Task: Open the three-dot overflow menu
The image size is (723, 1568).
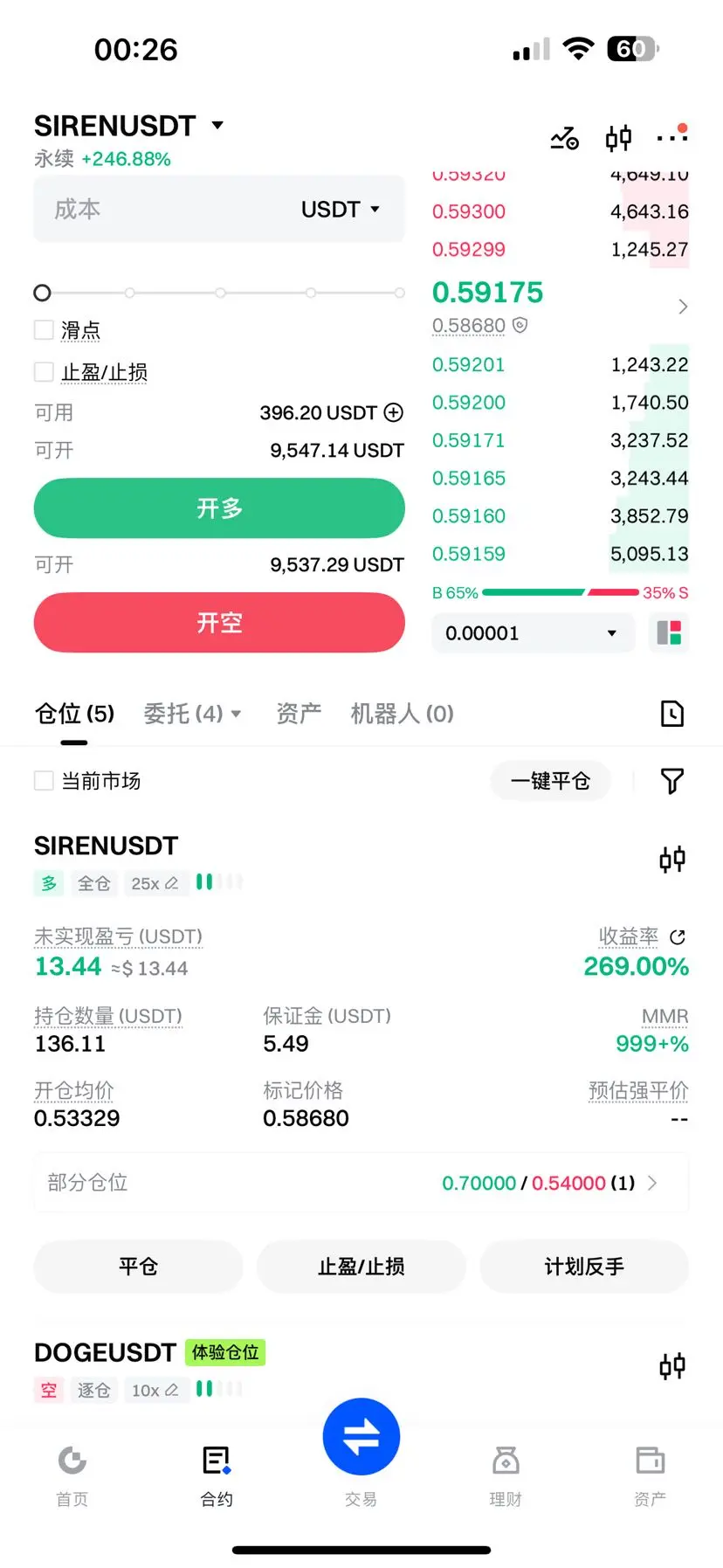Action: 671,136
